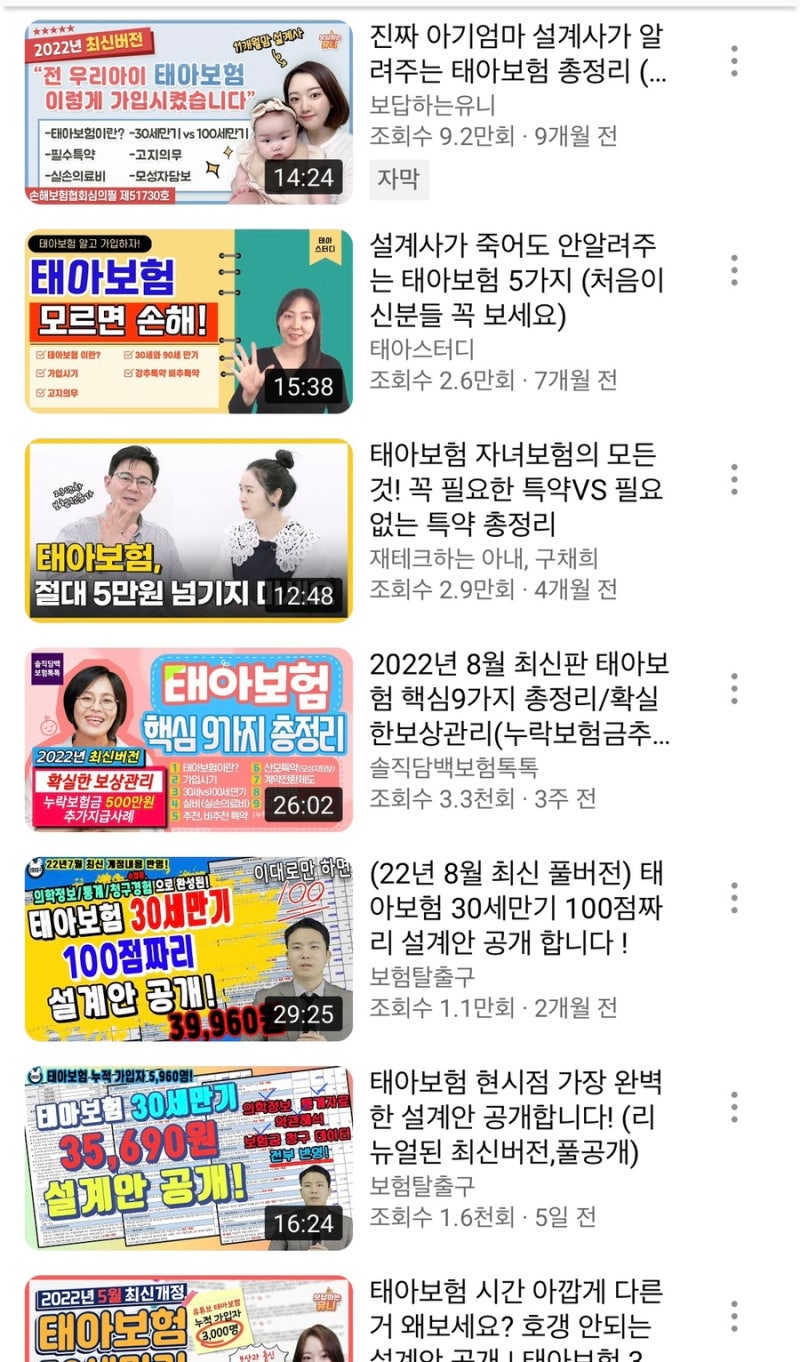
Task: Open 보험탈출구 가장 완벽한 설계안 16:24 video
Action: (189, 1157)
